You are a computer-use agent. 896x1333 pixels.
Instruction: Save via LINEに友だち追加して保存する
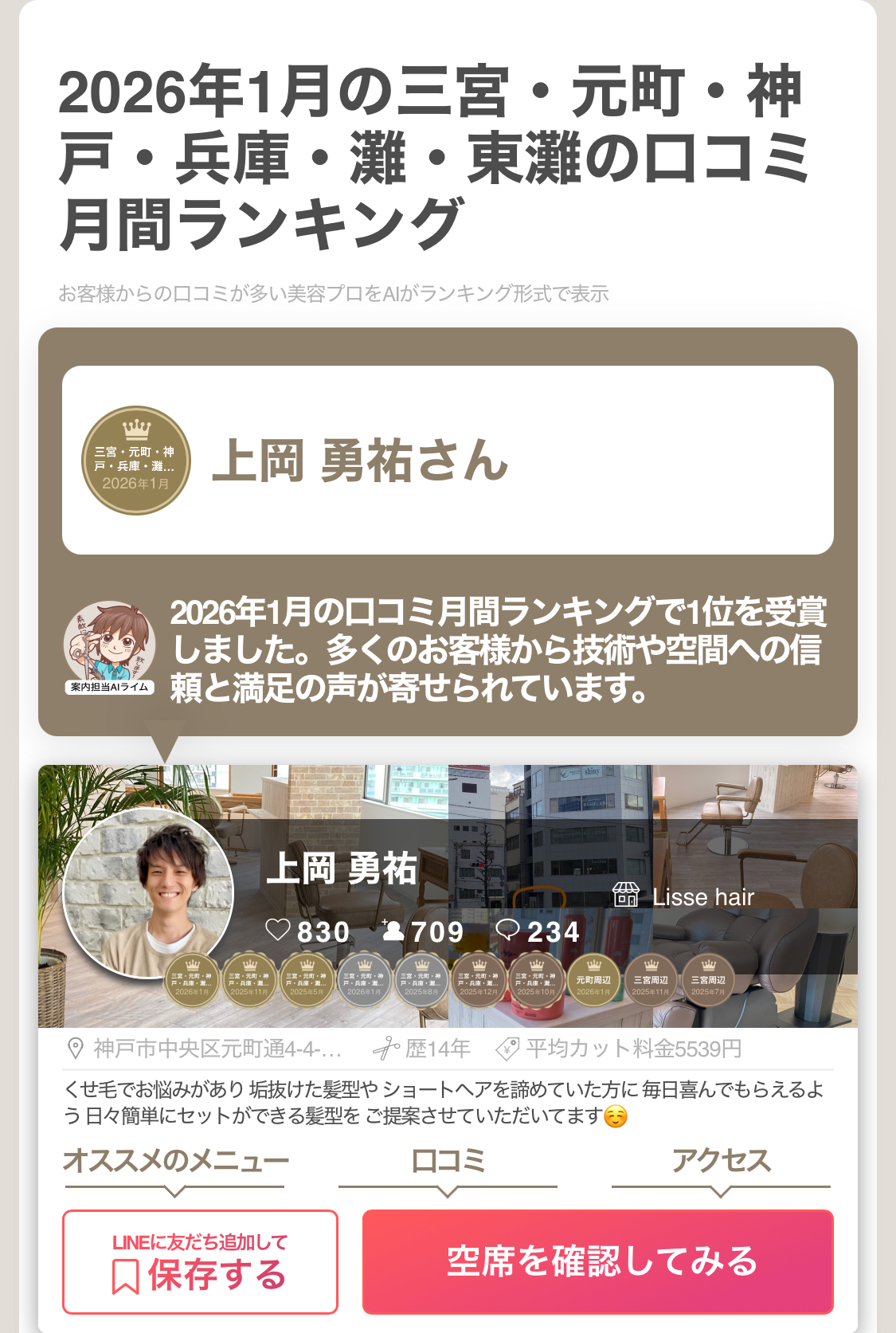coord(200,1261)
